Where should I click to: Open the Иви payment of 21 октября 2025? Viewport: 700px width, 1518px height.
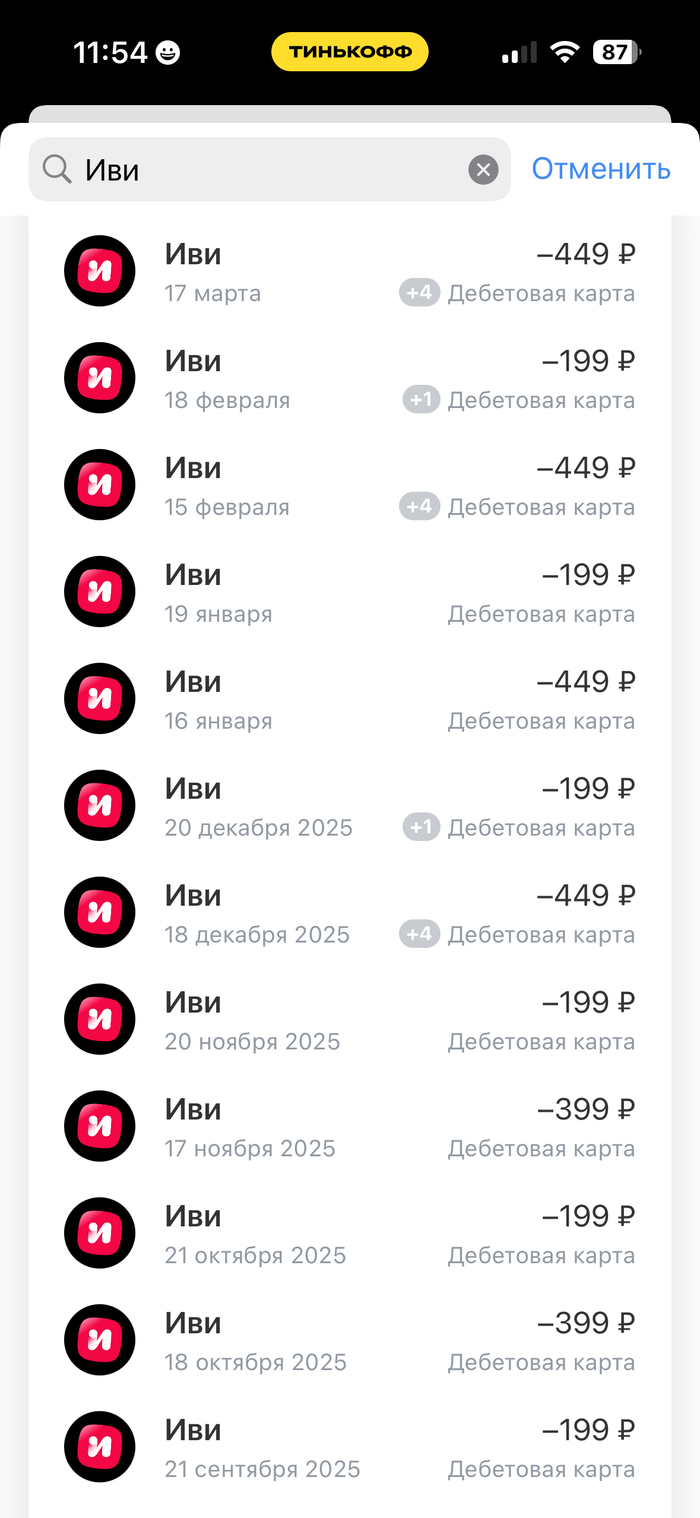(350, 1234)
